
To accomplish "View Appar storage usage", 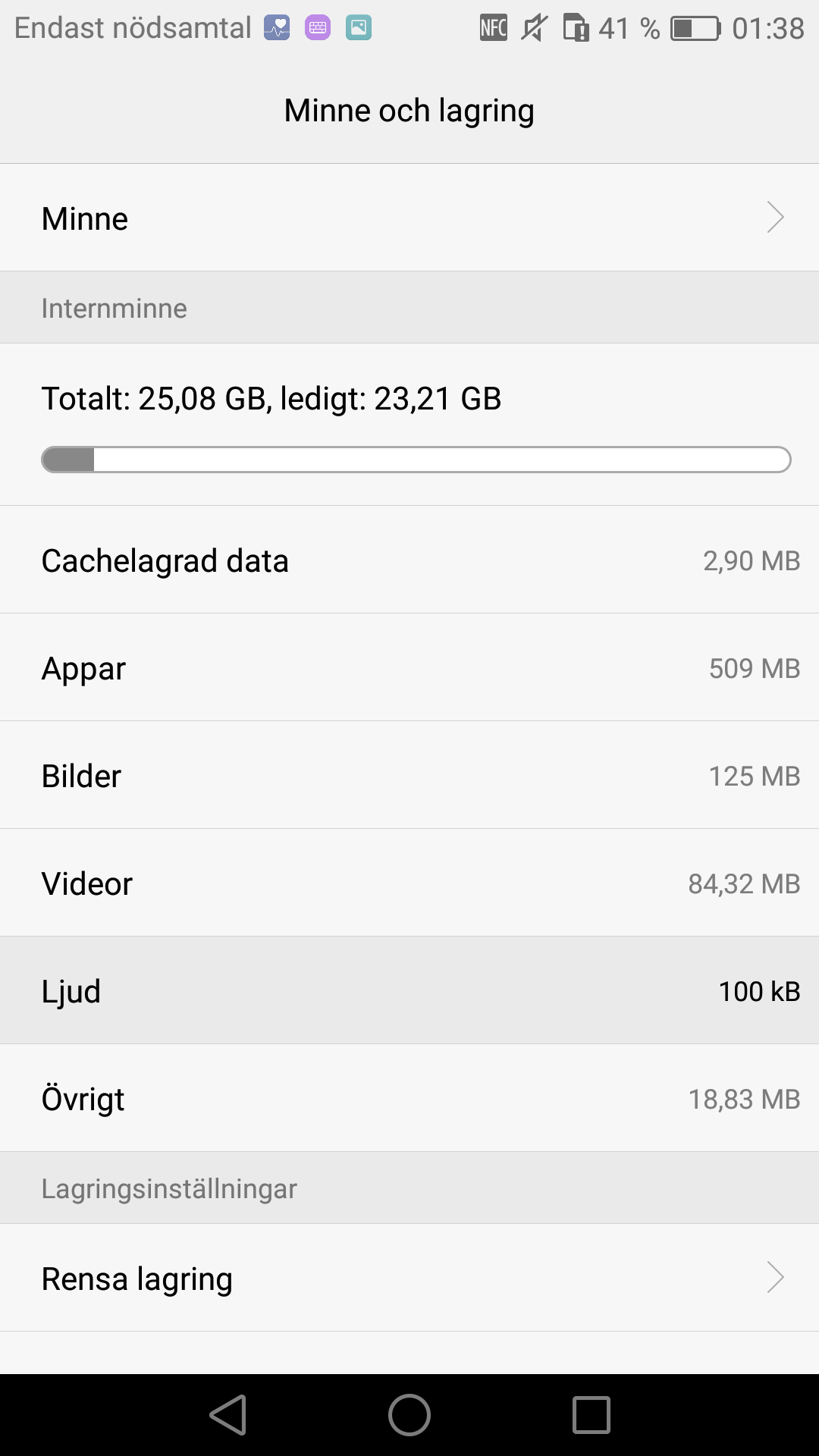I will coord(409,667).
